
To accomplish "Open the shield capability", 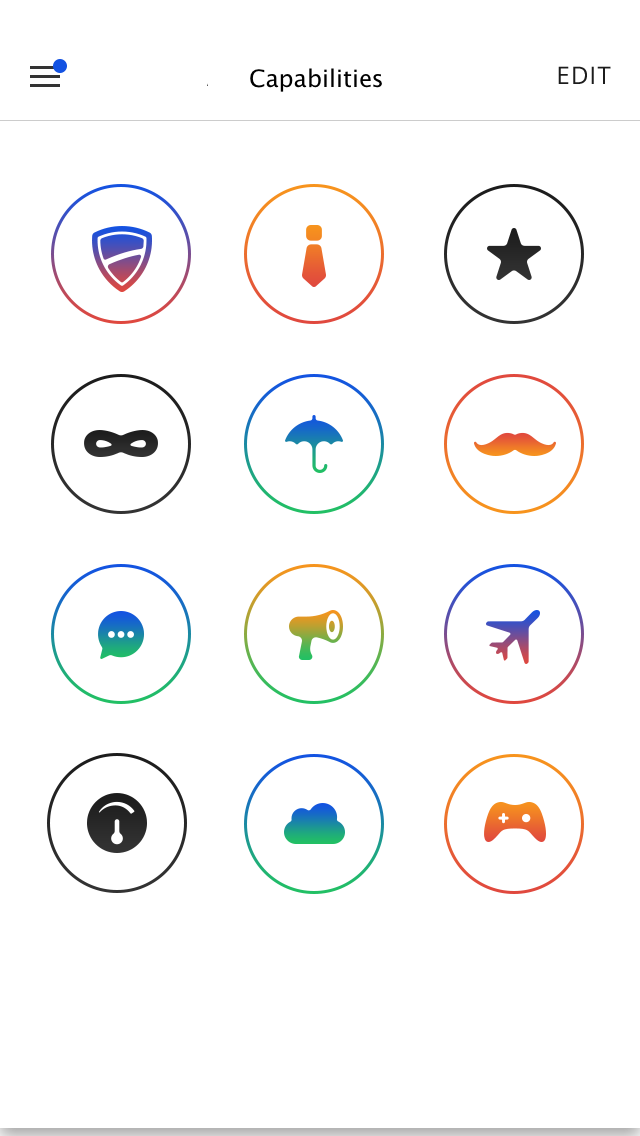I will point(121,254).
